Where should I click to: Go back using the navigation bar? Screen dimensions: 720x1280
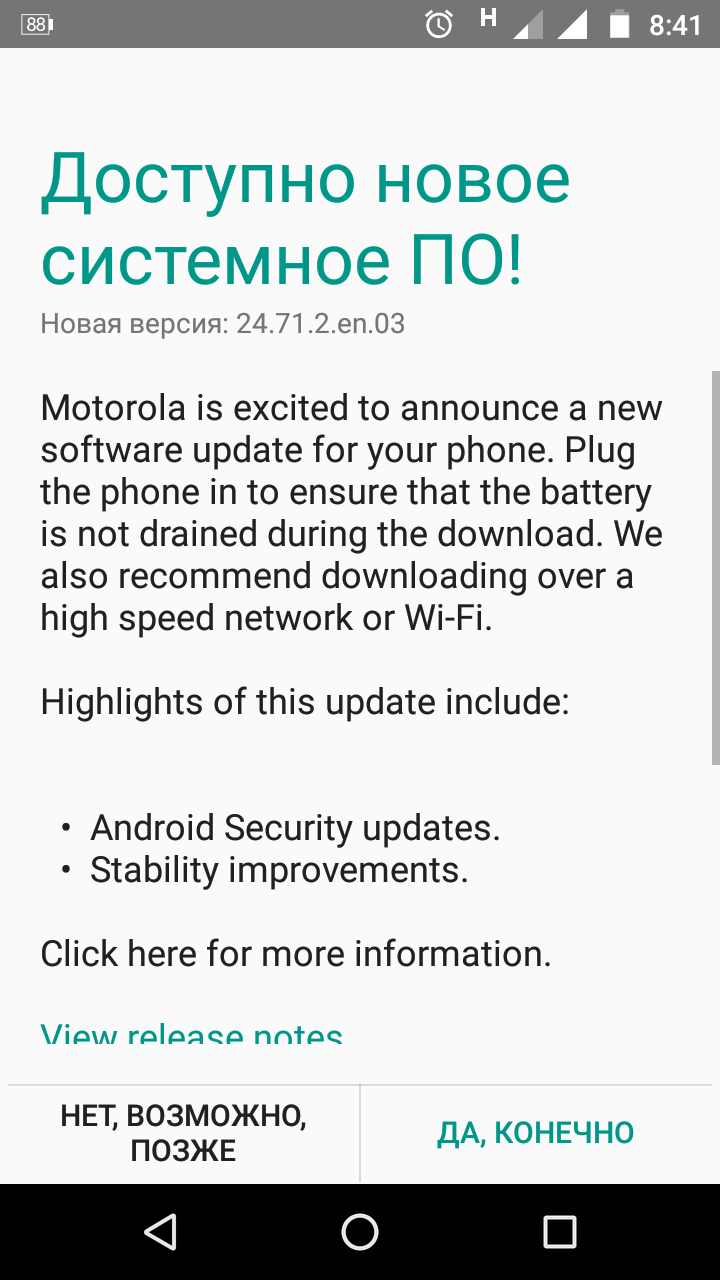pyautogui.click(x=160, y=1231)
